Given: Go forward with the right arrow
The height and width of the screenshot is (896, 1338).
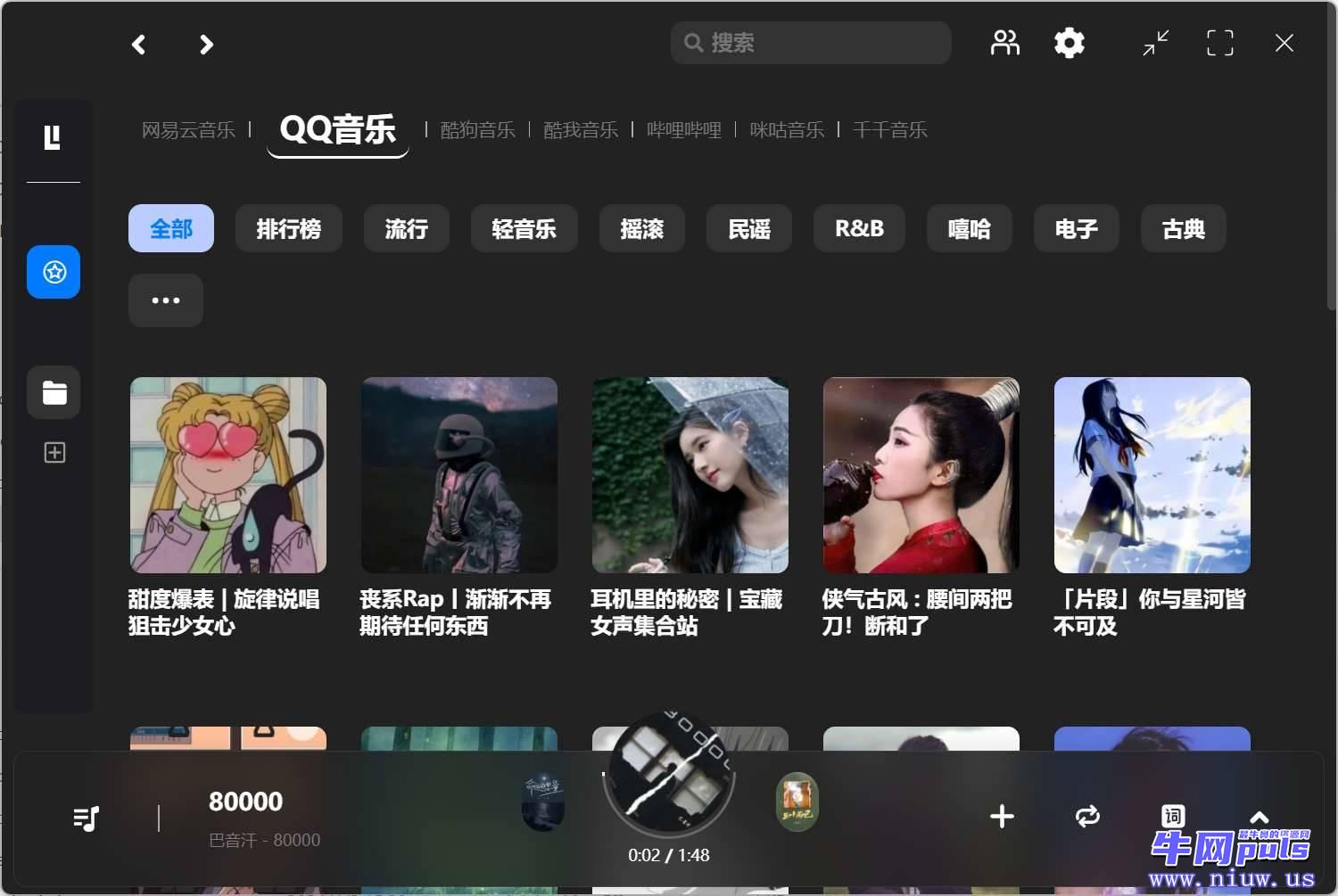Looking at the screenshot, I should pyautogui.click(x=206, y=45).
